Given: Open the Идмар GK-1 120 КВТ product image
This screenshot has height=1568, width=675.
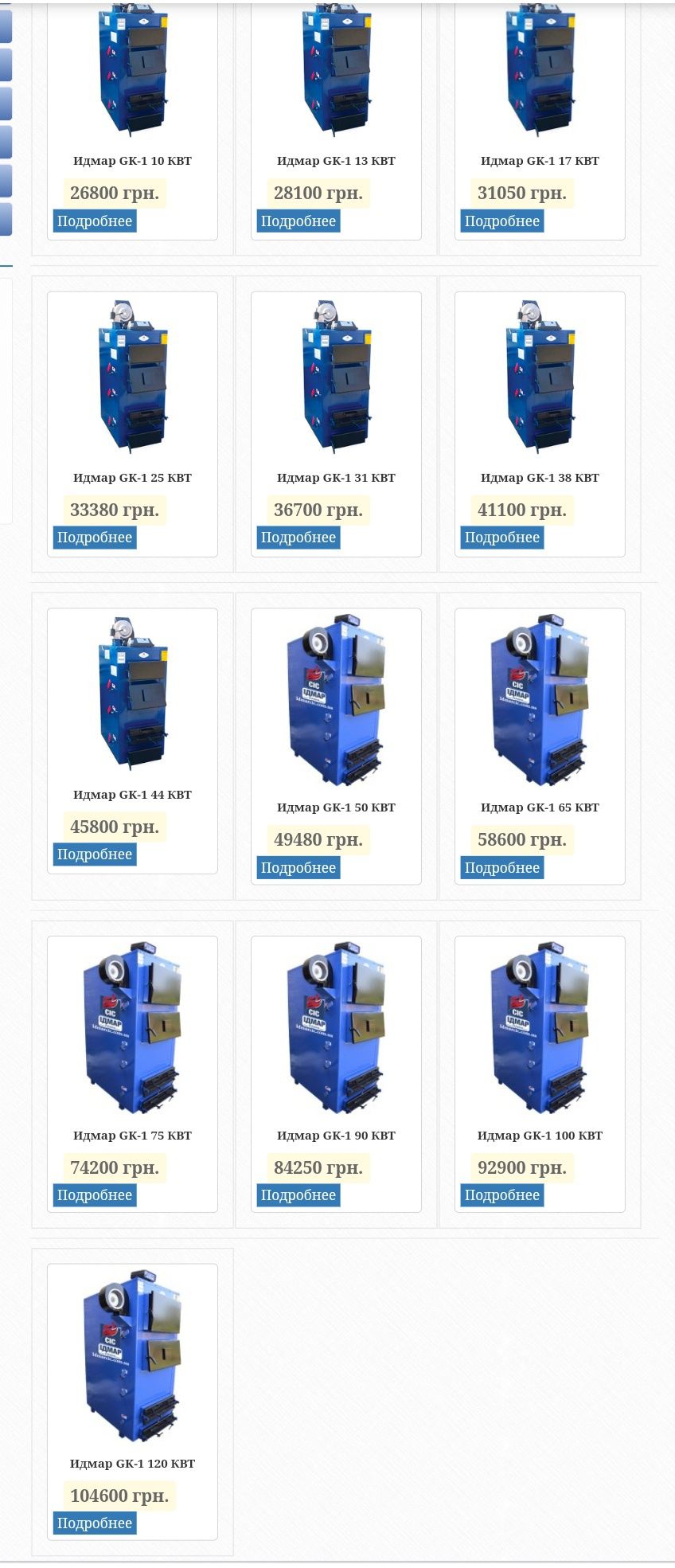Looking at the screenshot, I should coord(132,1356).
